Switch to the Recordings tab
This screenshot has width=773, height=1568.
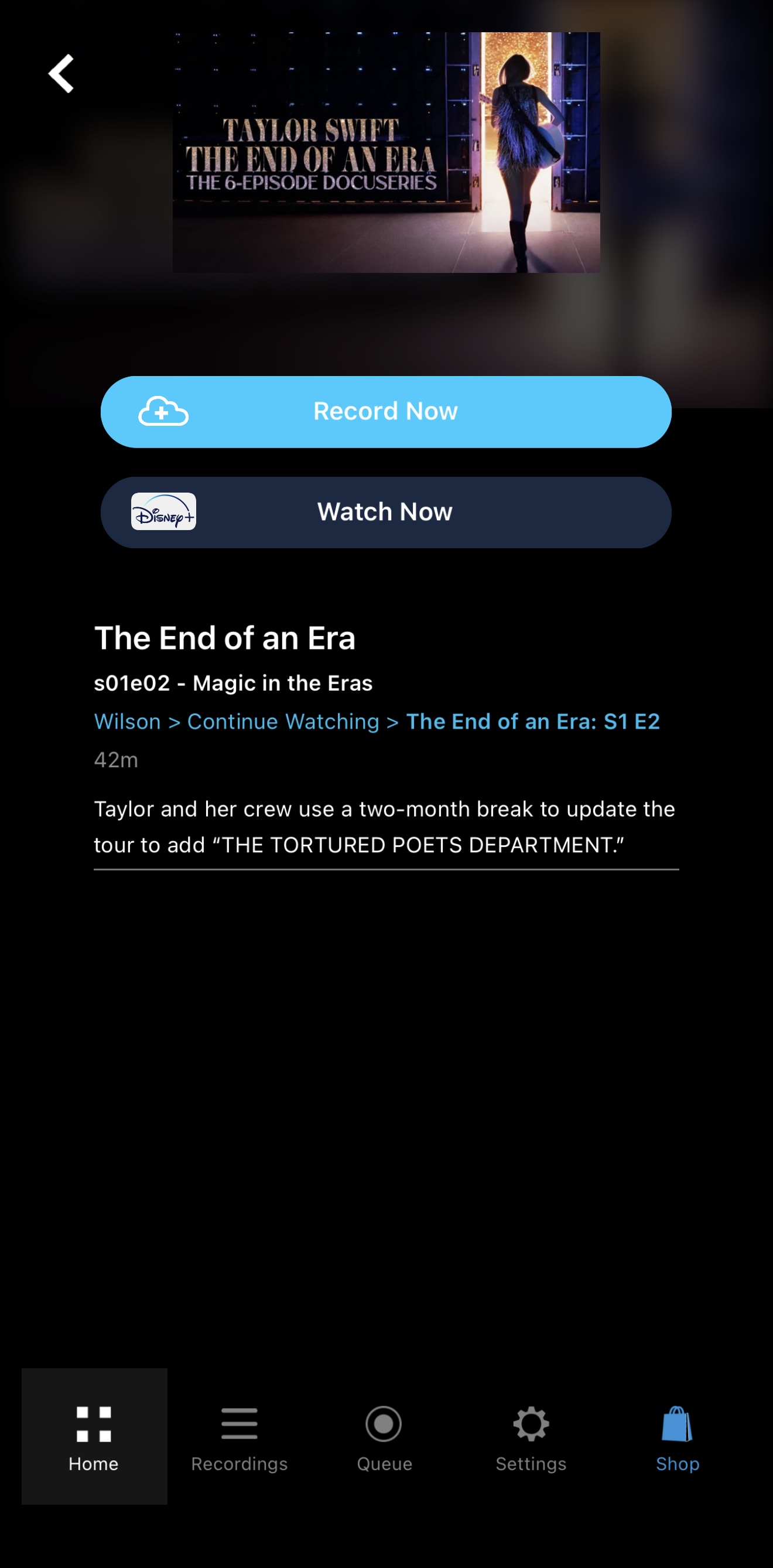[x=239, y=1437]
